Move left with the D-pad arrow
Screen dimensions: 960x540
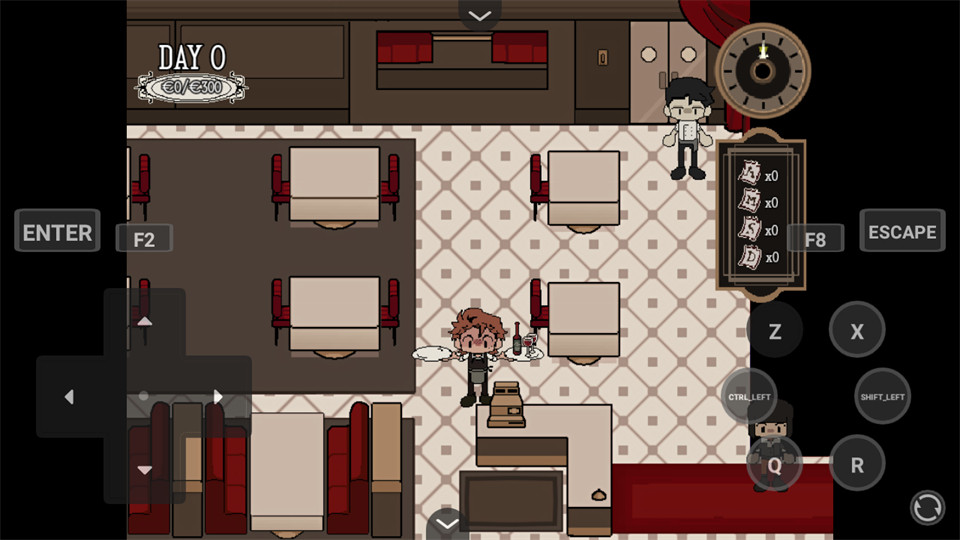(x=69, y=397)
